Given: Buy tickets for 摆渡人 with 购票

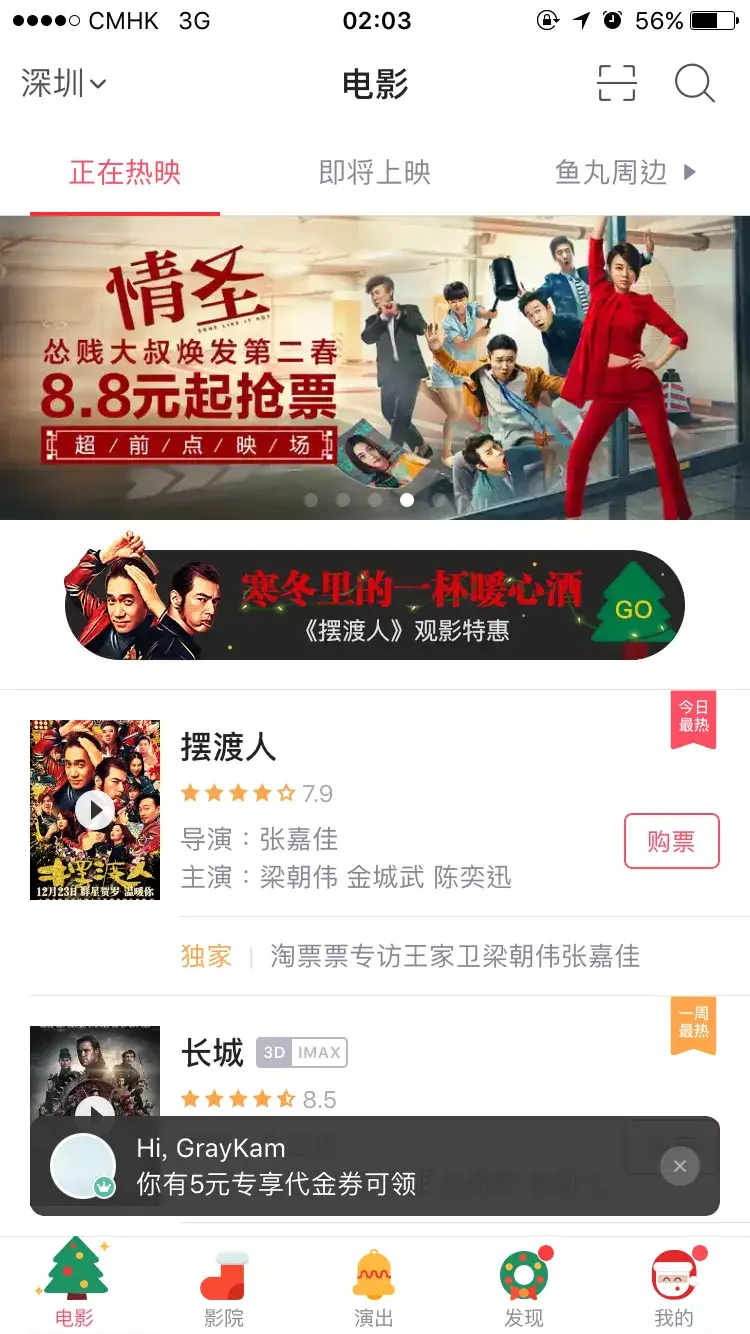Looking at the screenshot, I should pos(671,841).
